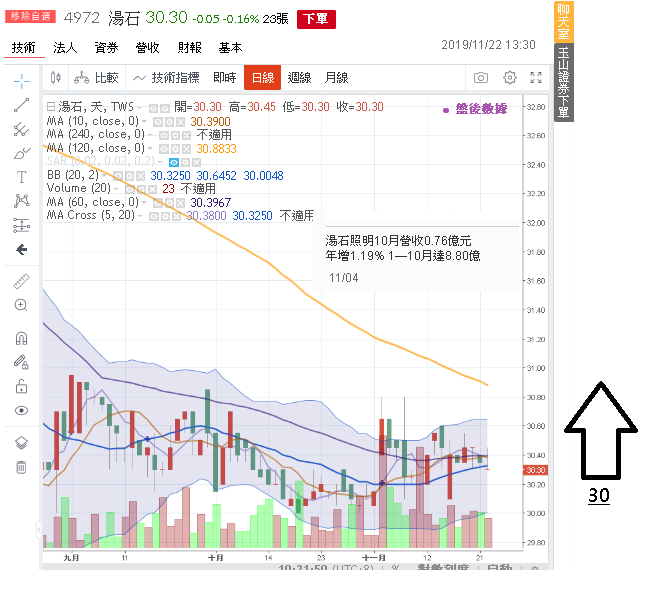The width and height of the screenshot is (650, 600).
Task: Open 比較 compare symbols
Action: (97, 77)
